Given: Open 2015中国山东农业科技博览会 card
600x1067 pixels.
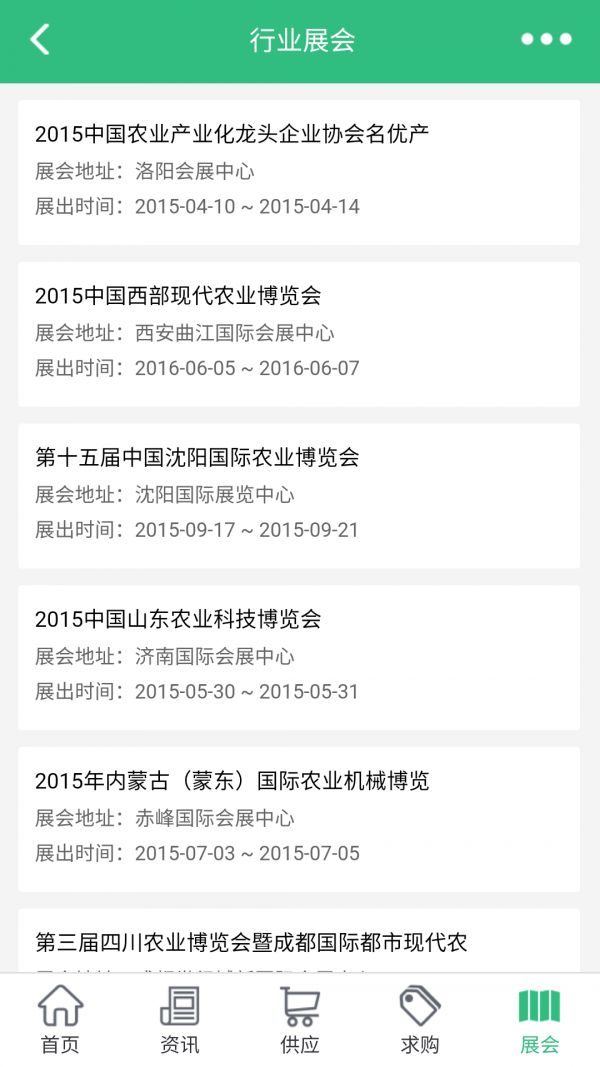Looking at the screenshot, I should coord(299,657).
